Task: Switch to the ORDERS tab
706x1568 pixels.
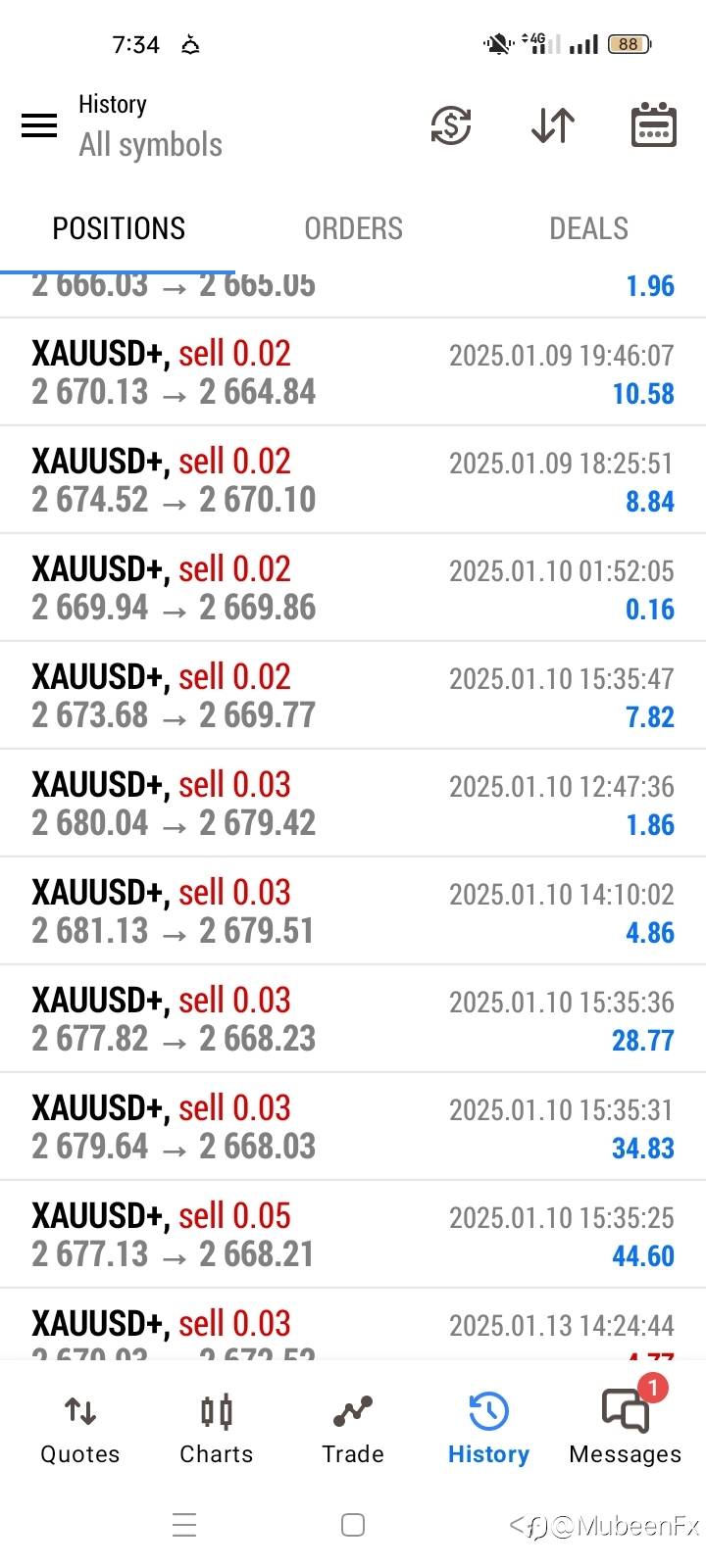Action: click(x=353, y=228)
